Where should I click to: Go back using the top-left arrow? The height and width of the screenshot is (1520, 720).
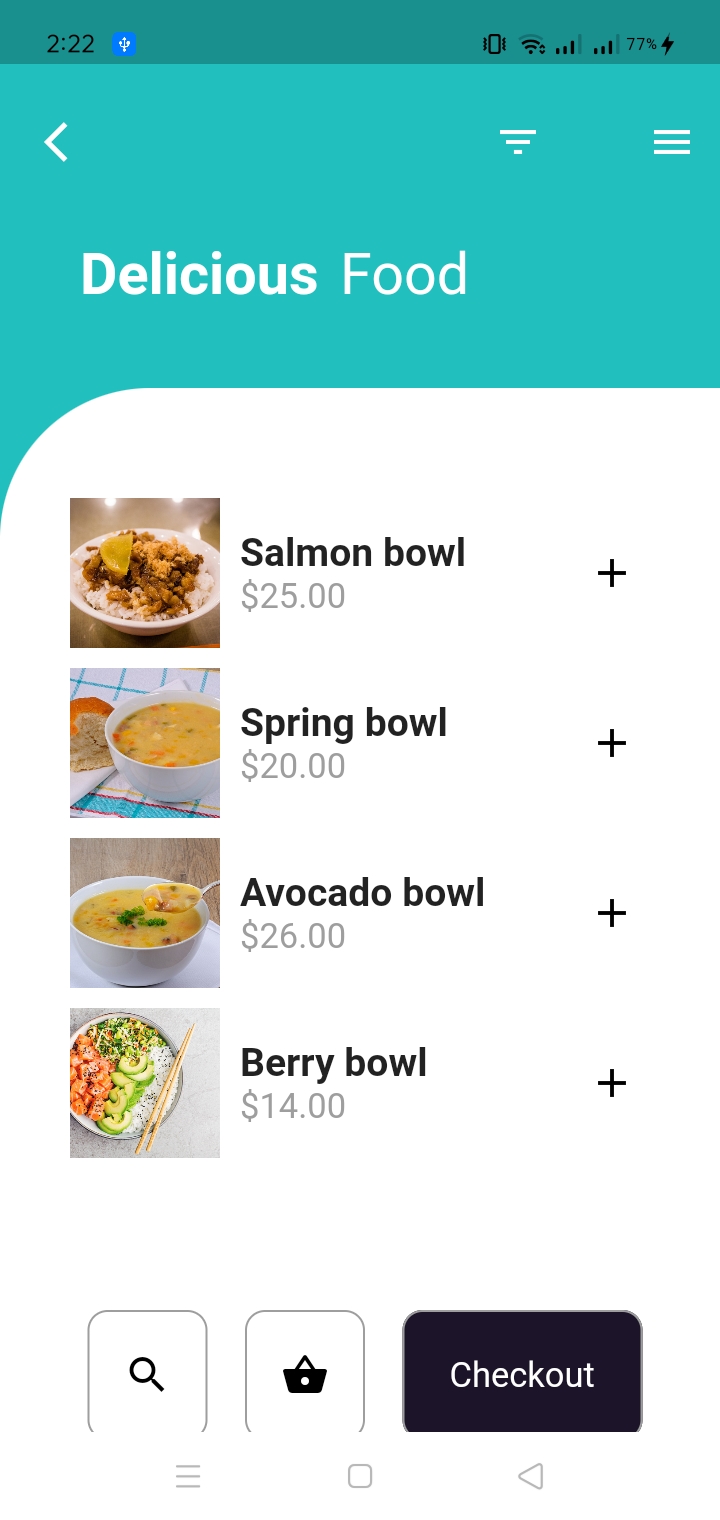pyautogui.click(x=56, y=142)
